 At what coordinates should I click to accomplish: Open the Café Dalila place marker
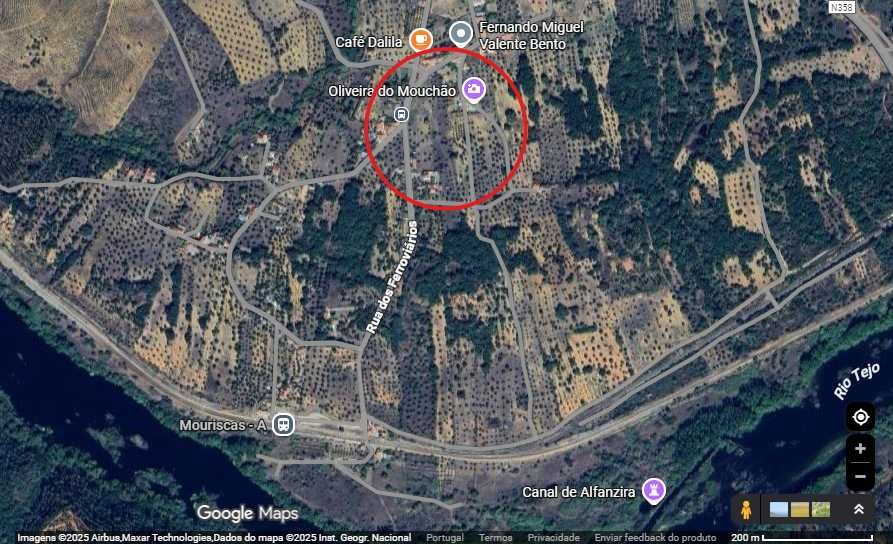pos(421,40)
